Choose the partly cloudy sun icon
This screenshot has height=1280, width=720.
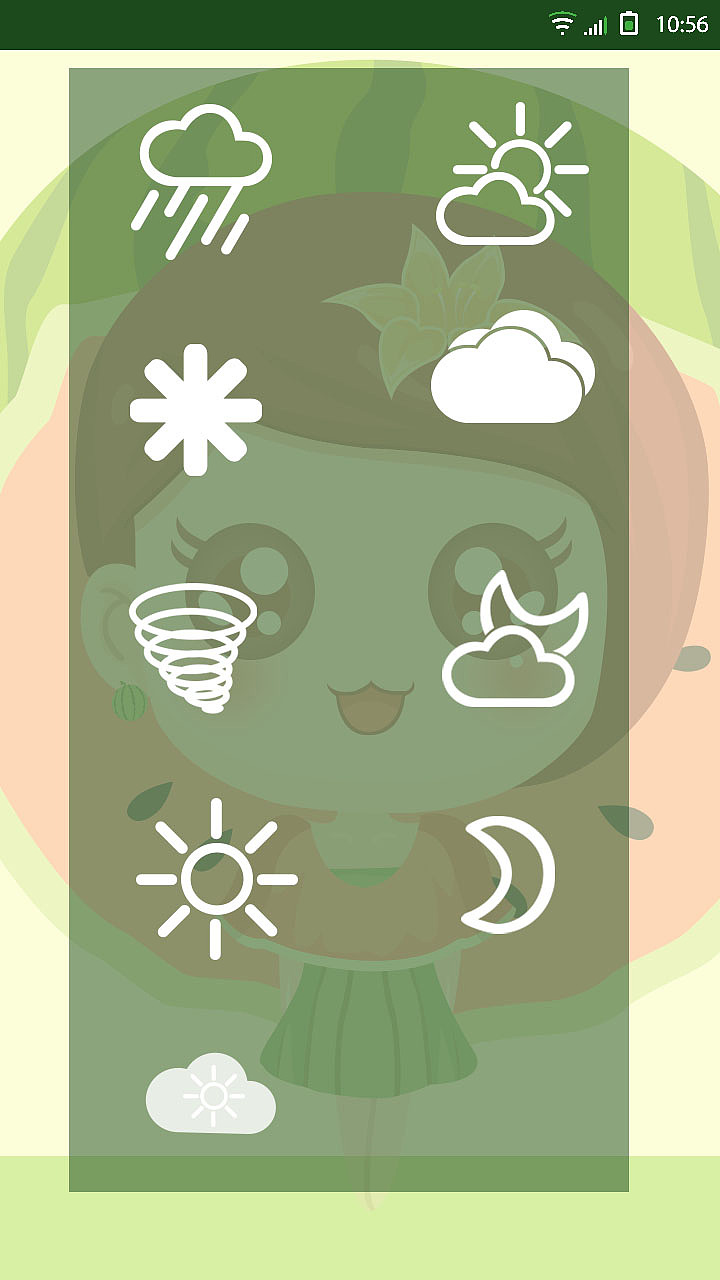pyautogui.click(x=512, y=174)
